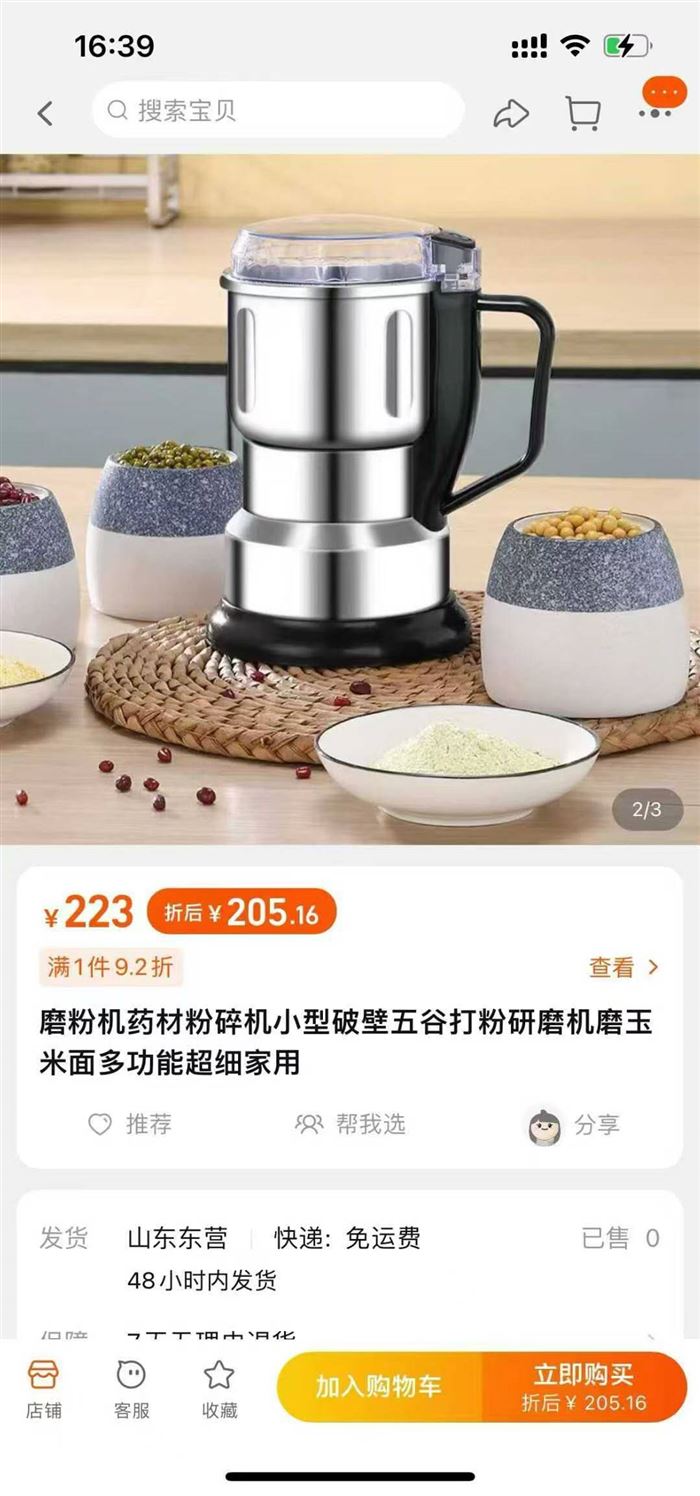This screenshot has width=700, height=1496.
Task: Tap 加入购物车 to add to cart
Action: [x=379, y=1387]
